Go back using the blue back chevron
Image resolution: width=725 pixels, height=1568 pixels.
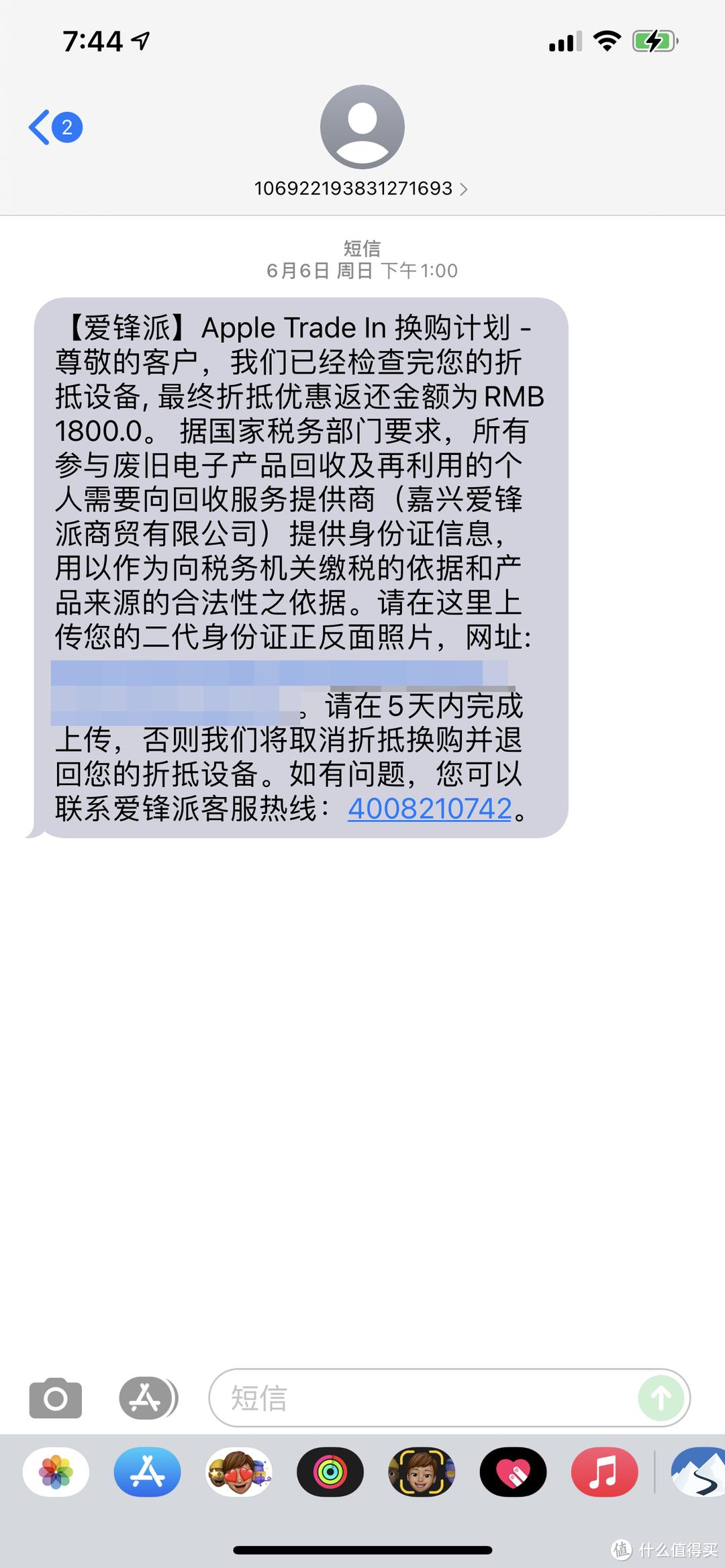click(x=40, y=126)
